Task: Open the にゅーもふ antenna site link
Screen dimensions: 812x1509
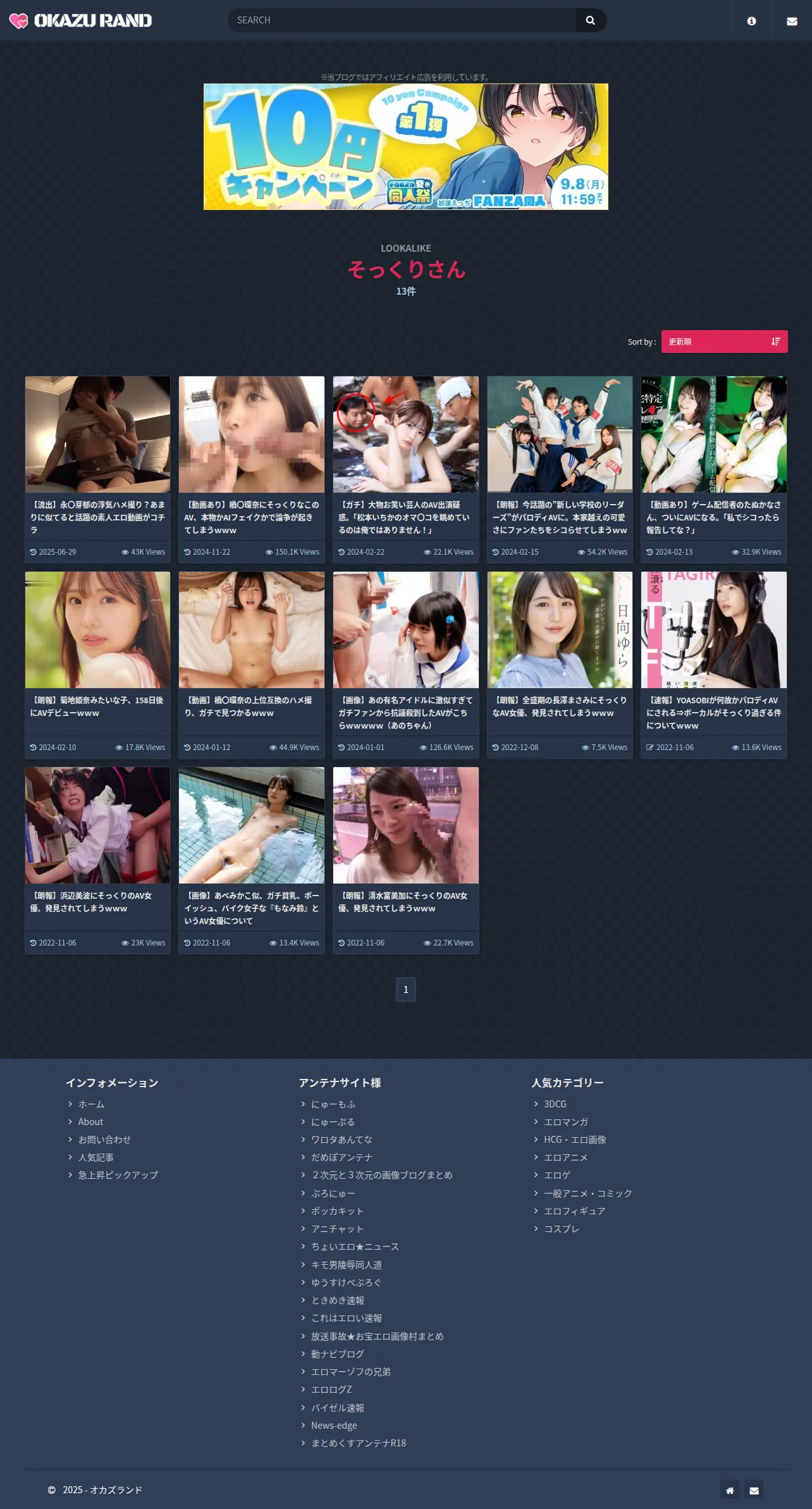Action: (333, 1104)
